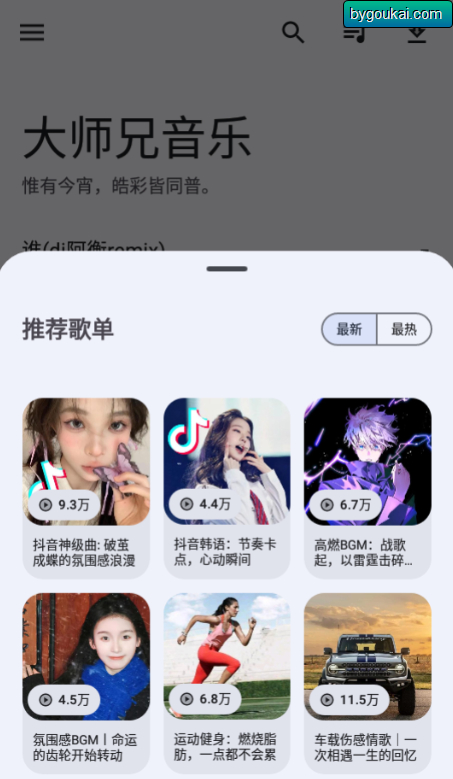Screen dimensions: 453x779
Task: Open the 高燃BGM 战歌 playlist card
Action: [368, 488]
